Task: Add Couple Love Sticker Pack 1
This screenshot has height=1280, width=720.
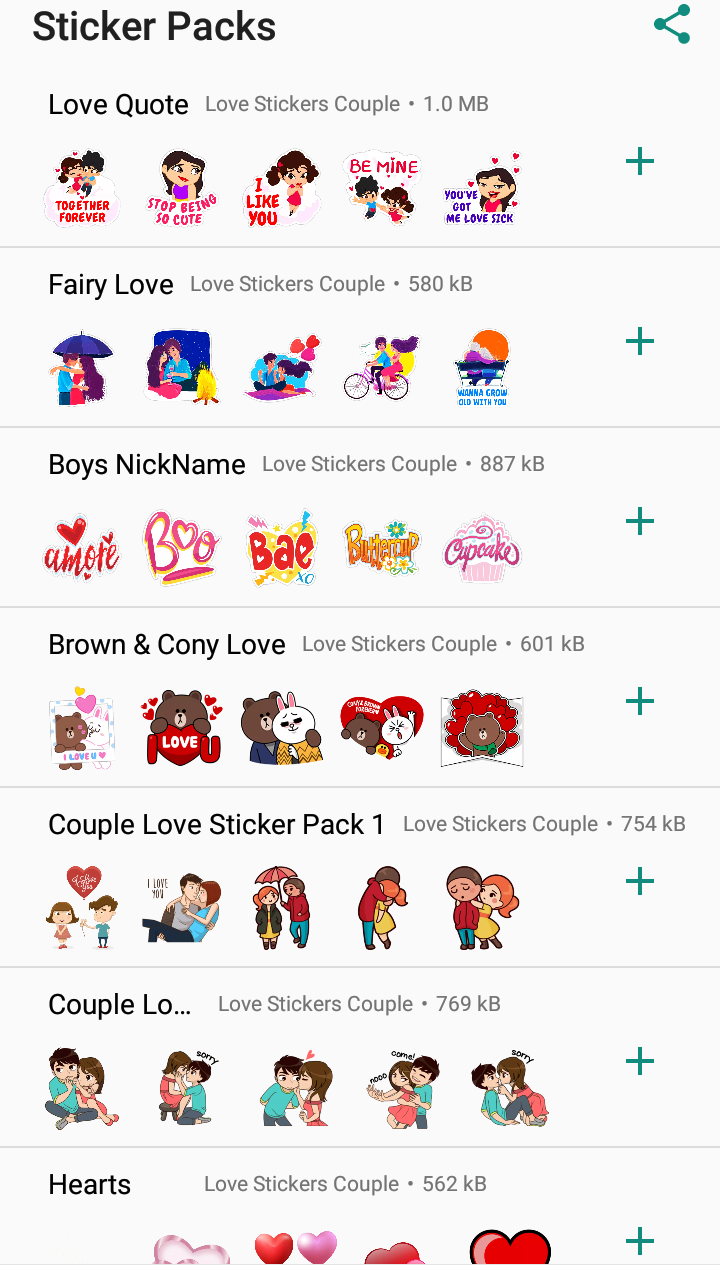Action: (639, 881)
